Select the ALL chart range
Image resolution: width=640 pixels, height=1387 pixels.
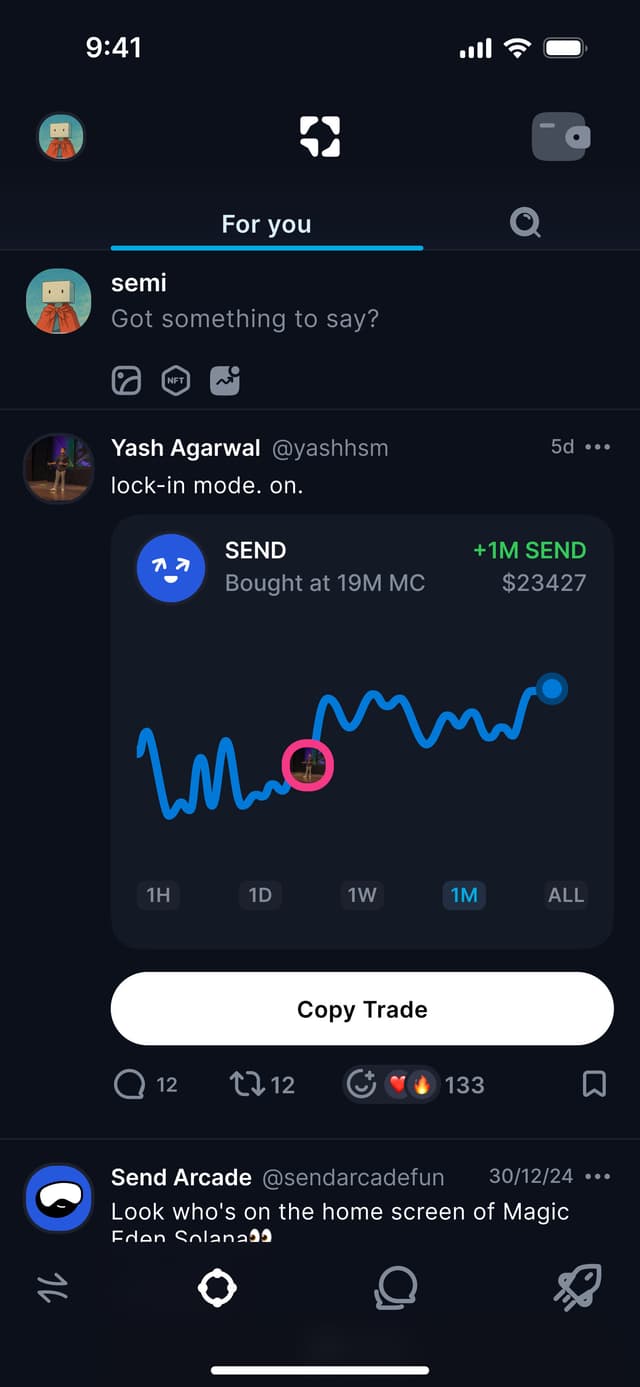point(565,895)
